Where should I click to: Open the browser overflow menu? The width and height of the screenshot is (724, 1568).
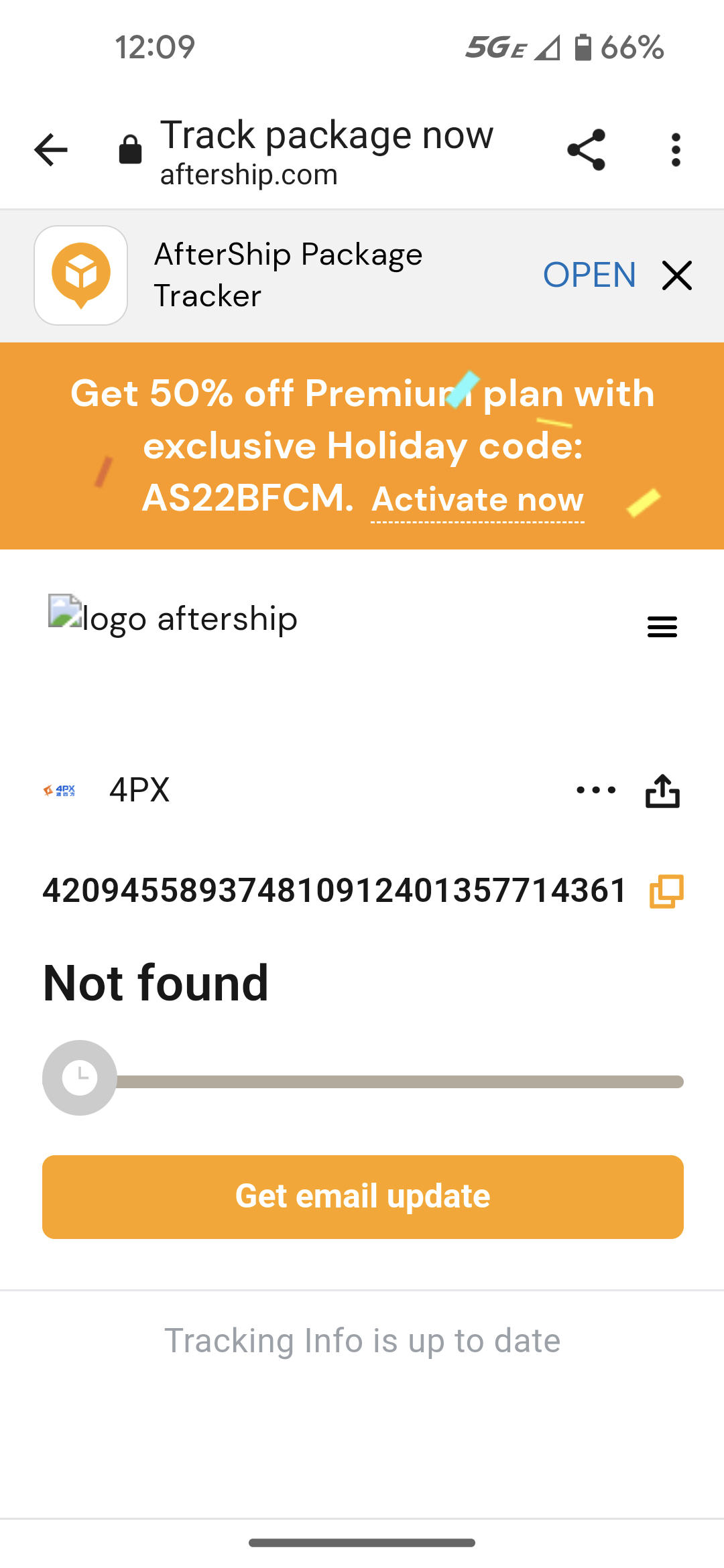(676, 149)
